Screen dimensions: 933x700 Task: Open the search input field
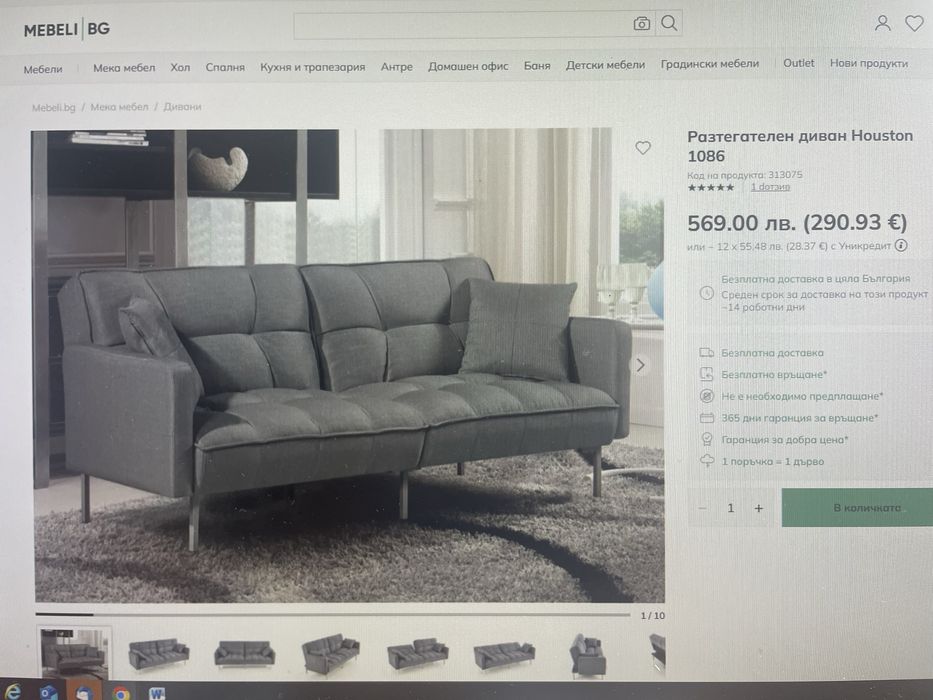pyautogui.click(x=460, y=24)
